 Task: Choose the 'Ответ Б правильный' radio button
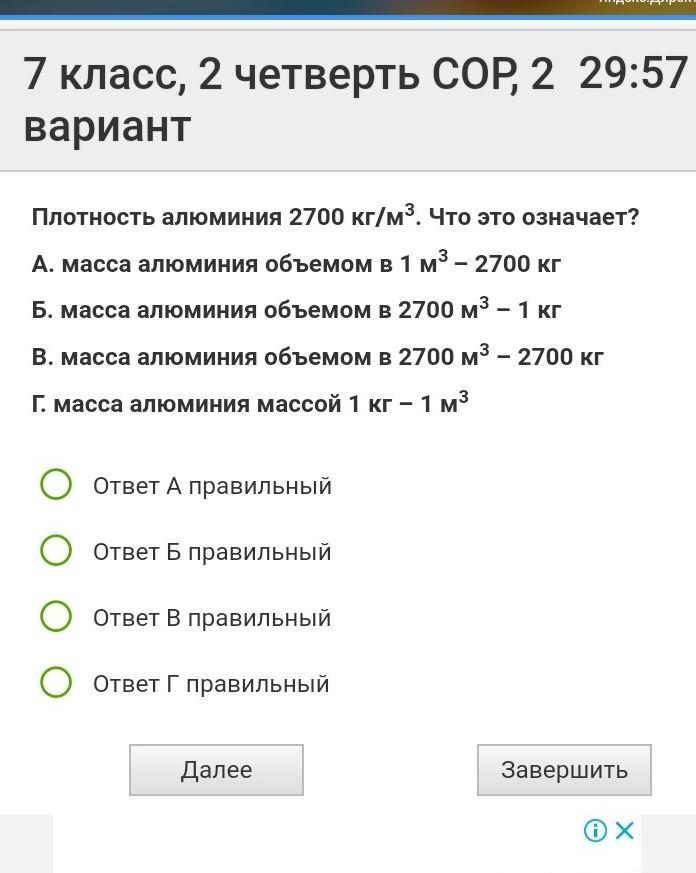coord(56,551)
